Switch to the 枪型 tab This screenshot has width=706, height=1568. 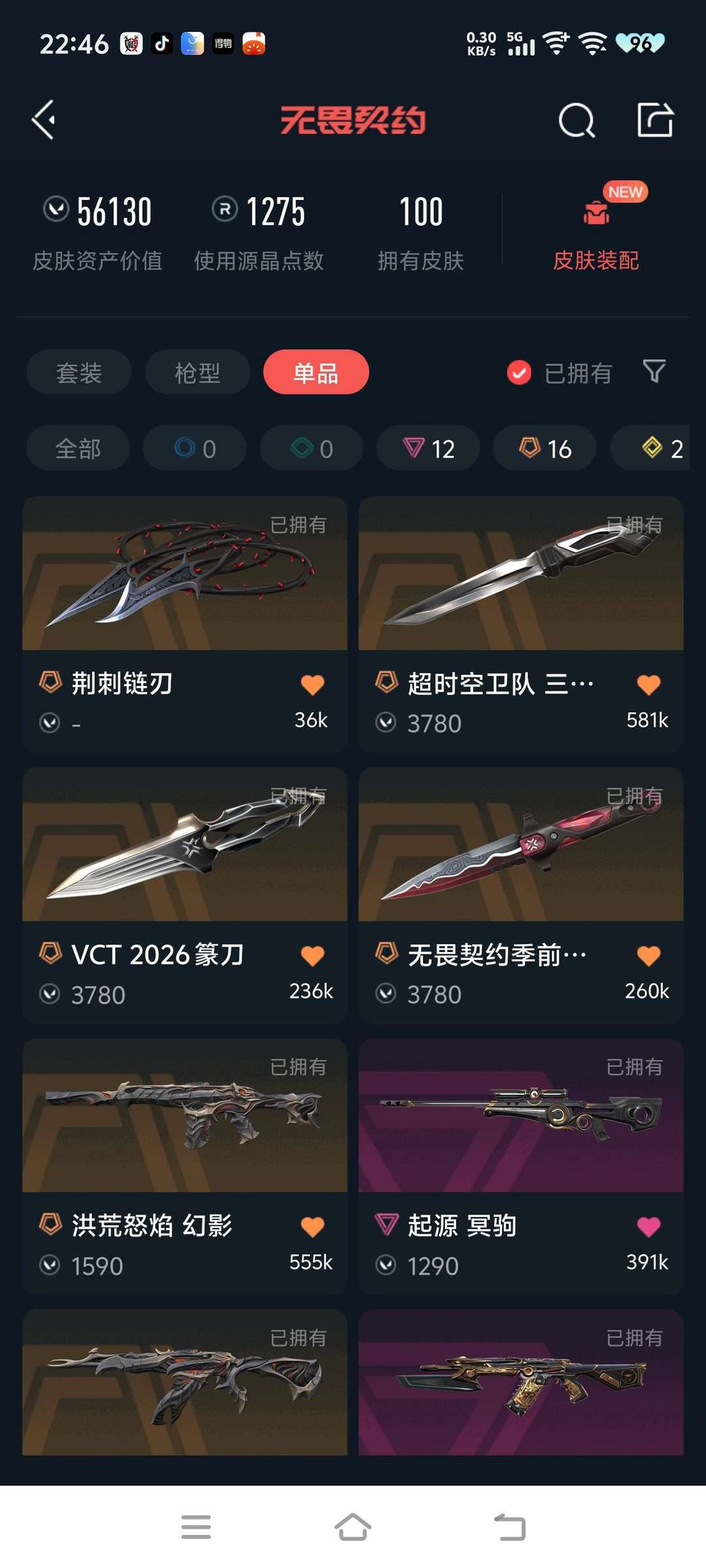coord(197,372)
